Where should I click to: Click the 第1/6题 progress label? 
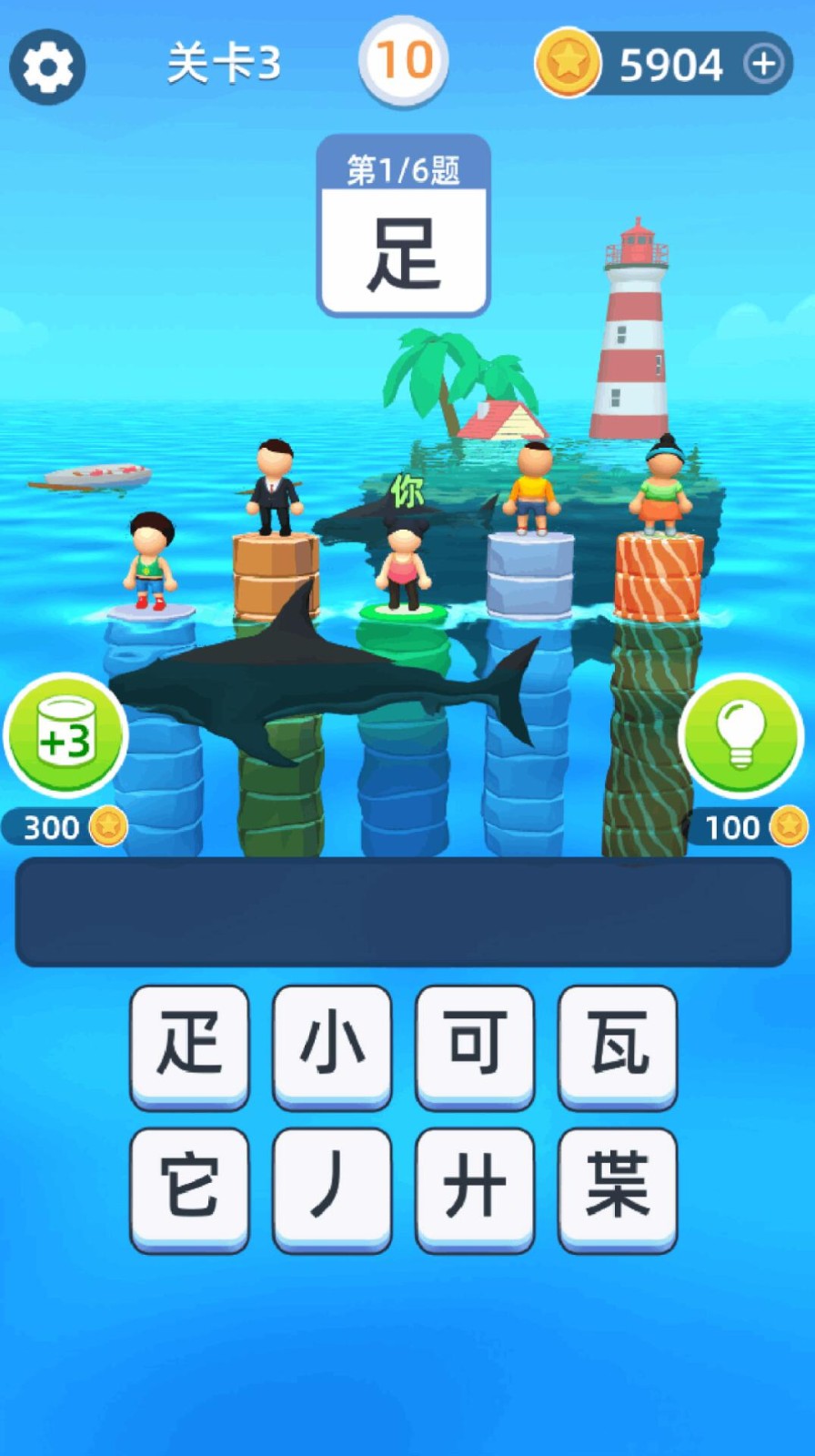404,168
